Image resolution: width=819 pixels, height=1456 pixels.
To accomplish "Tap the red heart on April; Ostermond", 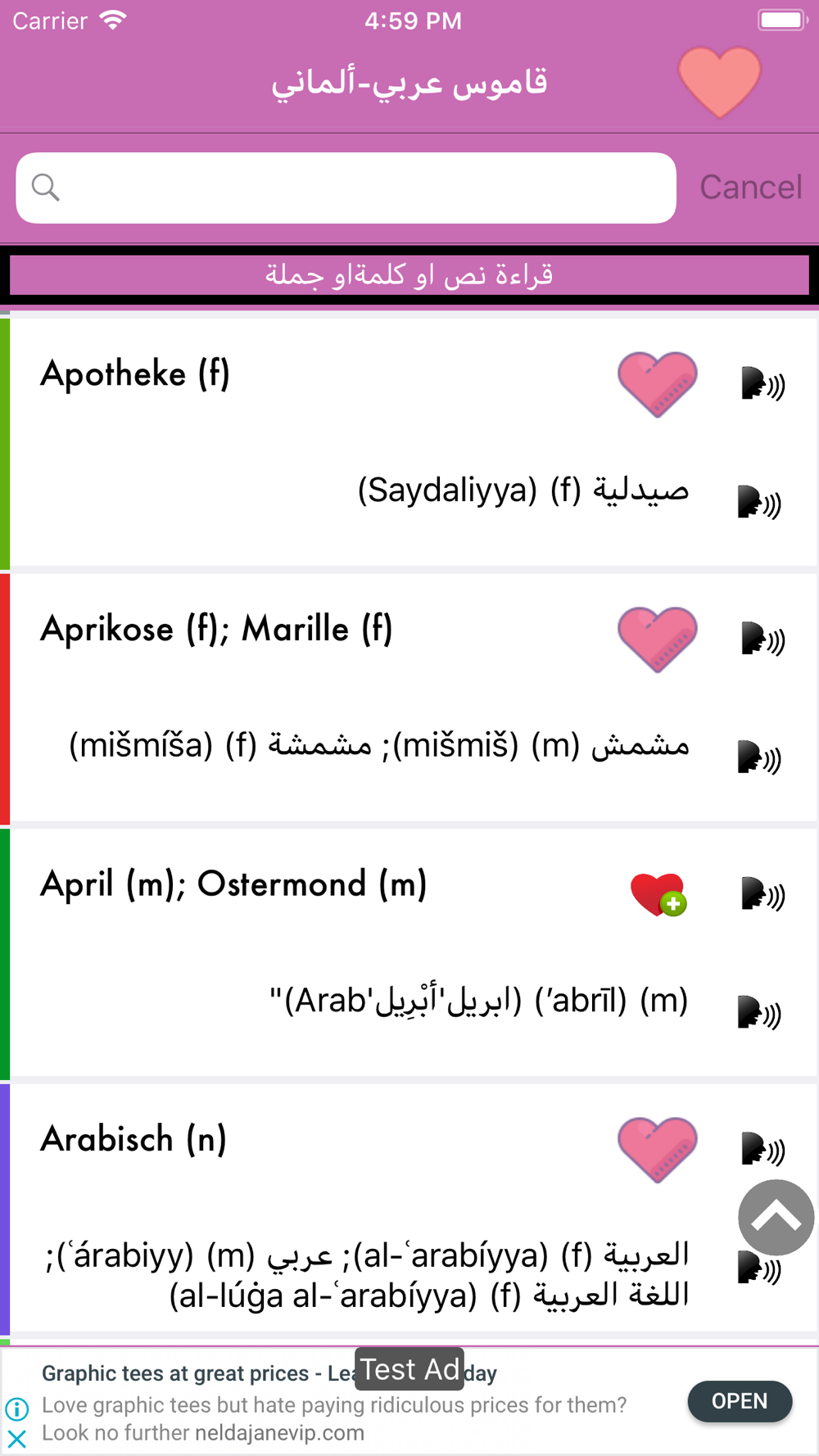I will [658, 894].
